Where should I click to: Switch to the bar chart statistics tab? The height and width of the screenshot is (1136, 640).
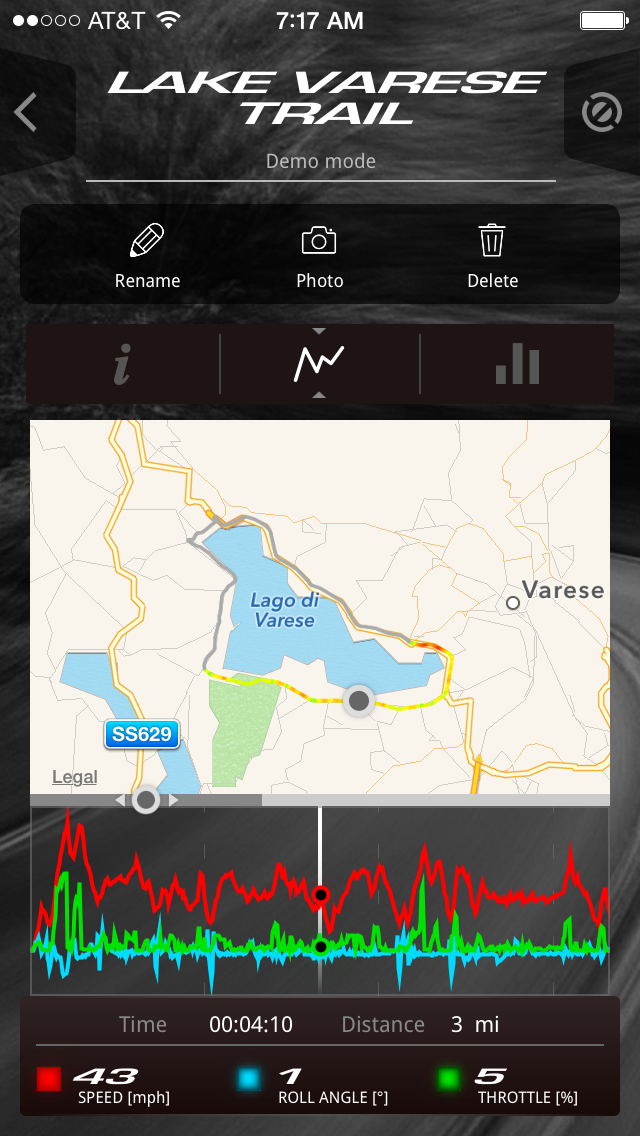[x=517, y=365]
